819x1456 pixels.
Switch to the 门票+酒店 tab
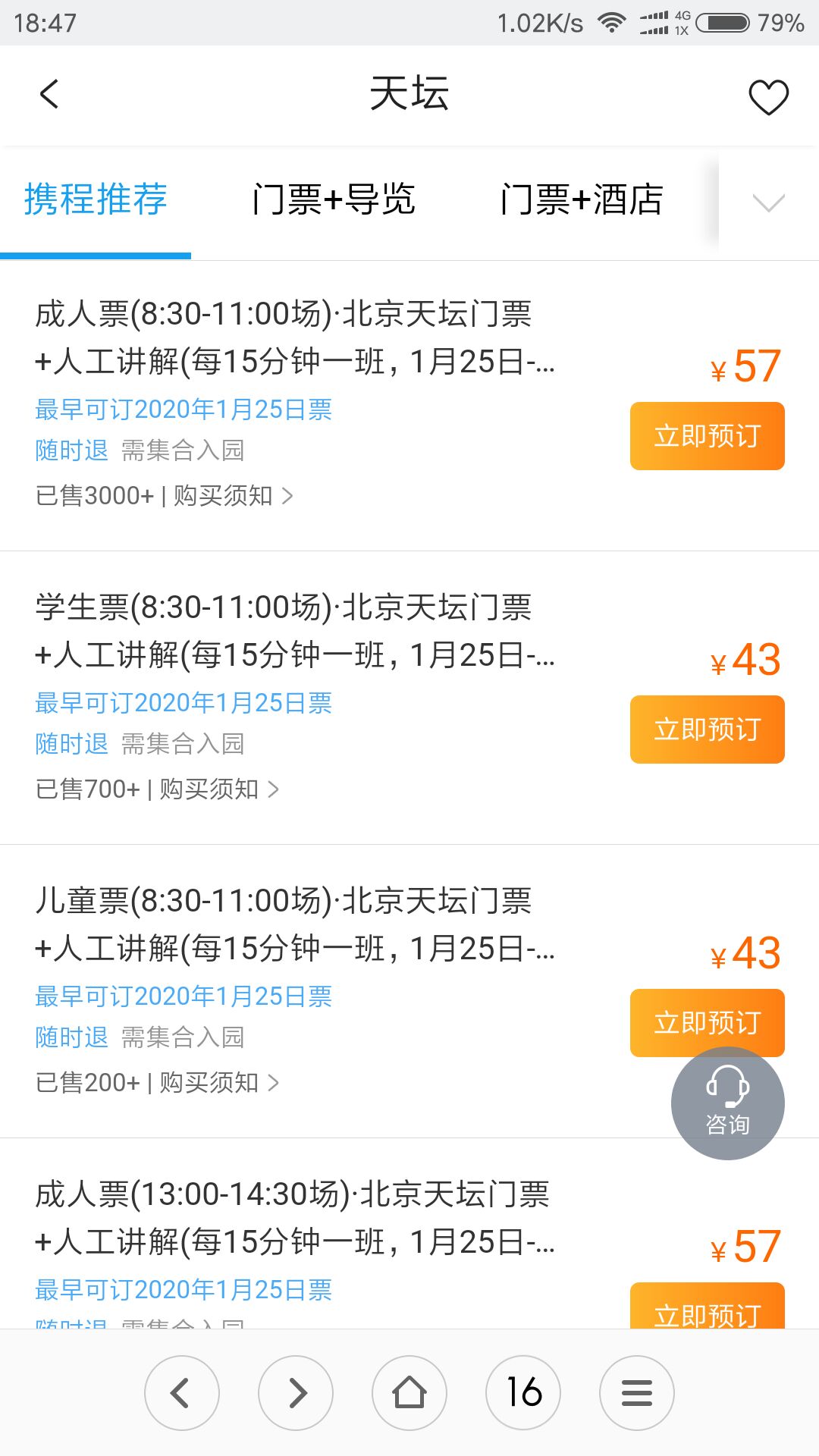pos(582,200)
